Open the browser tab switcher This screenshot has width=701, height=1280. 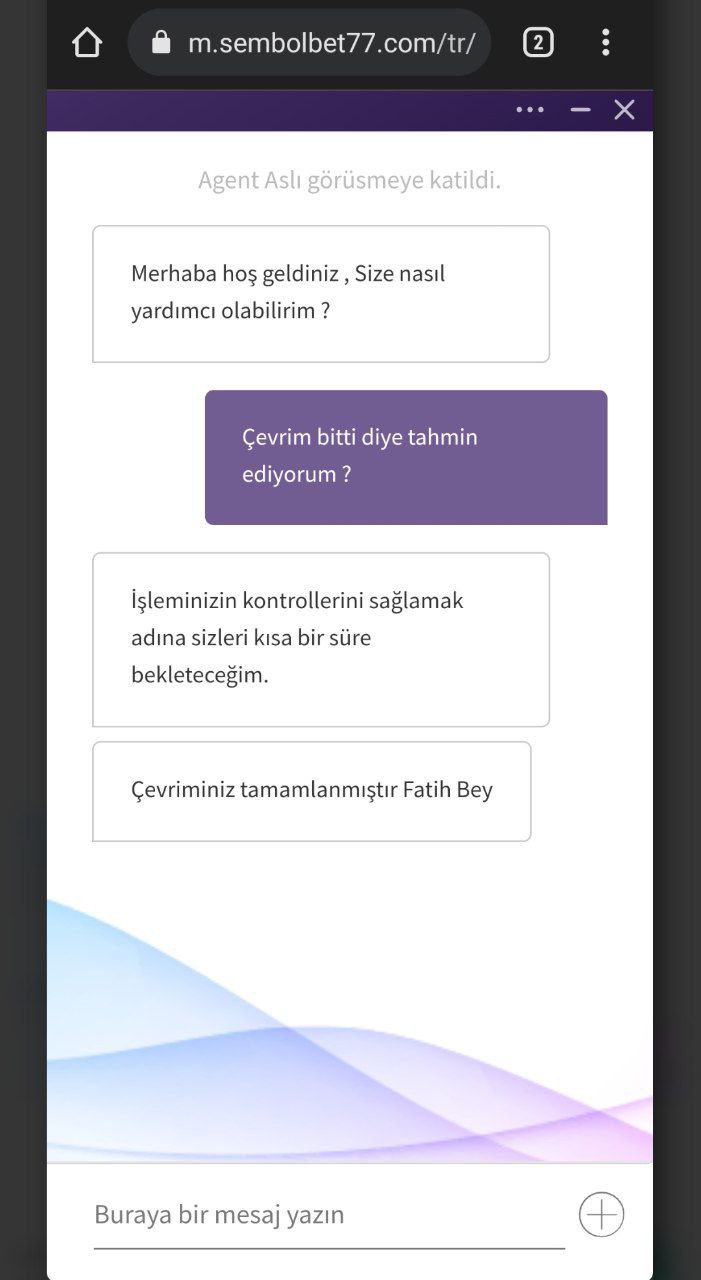pos(538,43)
